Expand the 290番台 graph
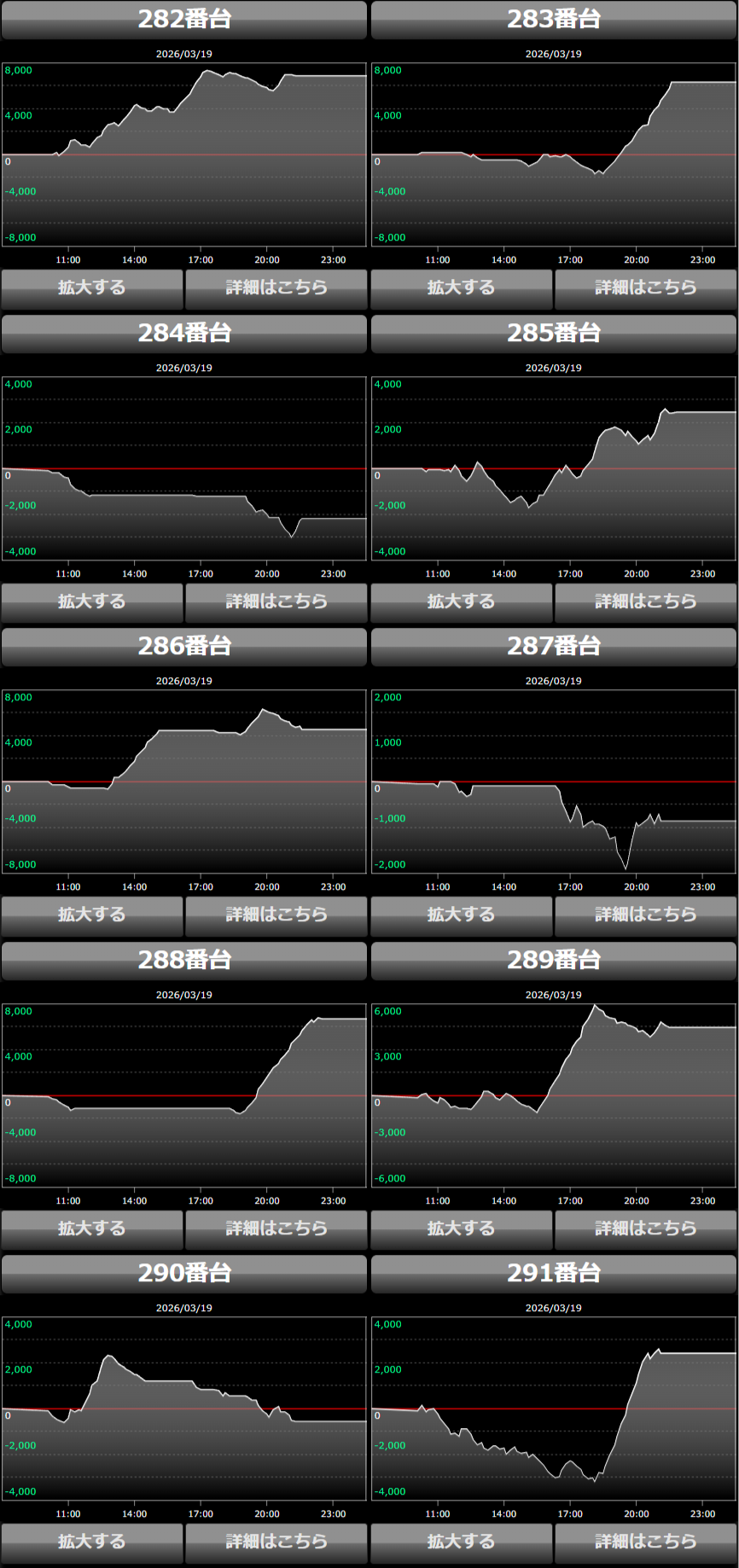The width and height of the screenshot is (739, 1568). [x=92, y=1542]
